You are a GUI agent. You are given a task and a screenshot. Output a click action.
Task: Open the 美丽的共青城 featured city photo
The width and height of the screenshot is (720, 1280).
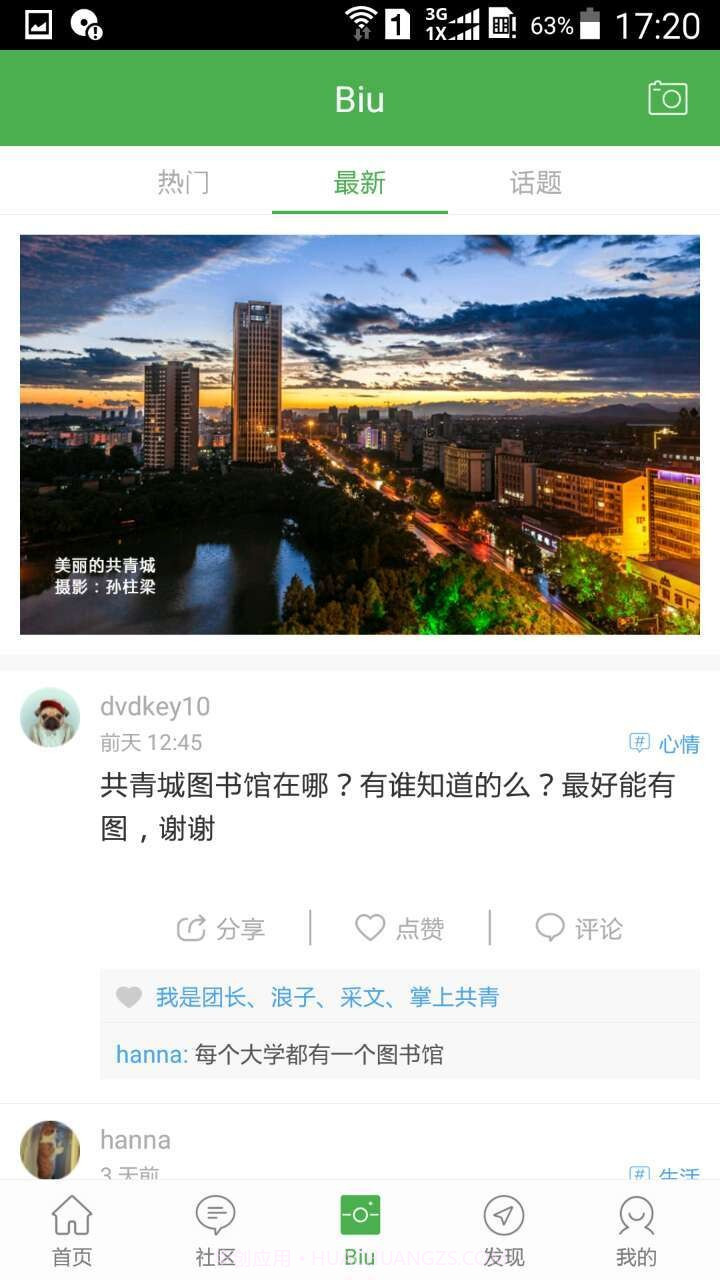click(360, 434)
